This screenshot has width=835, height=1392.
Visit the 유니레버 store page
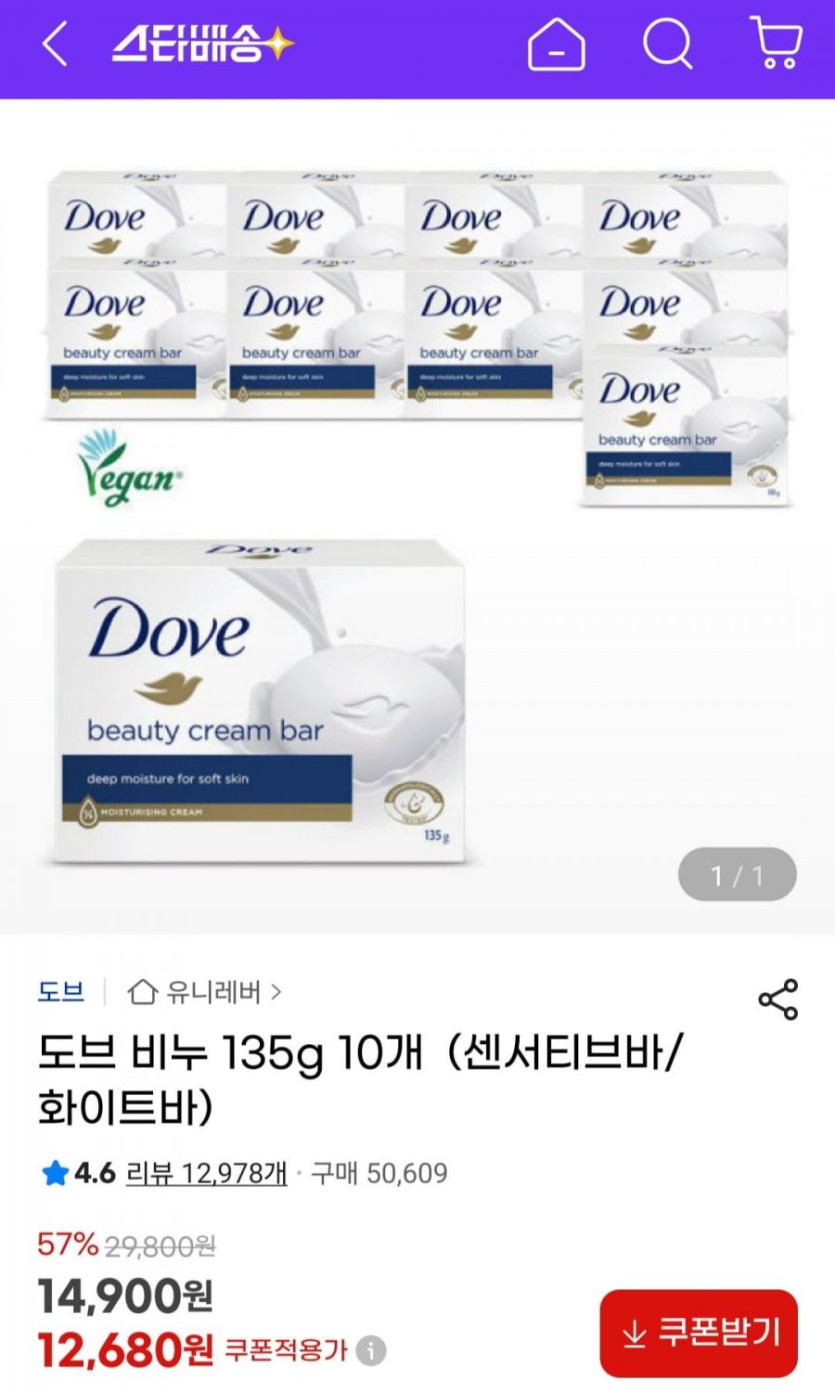click(x=205, y=992)
